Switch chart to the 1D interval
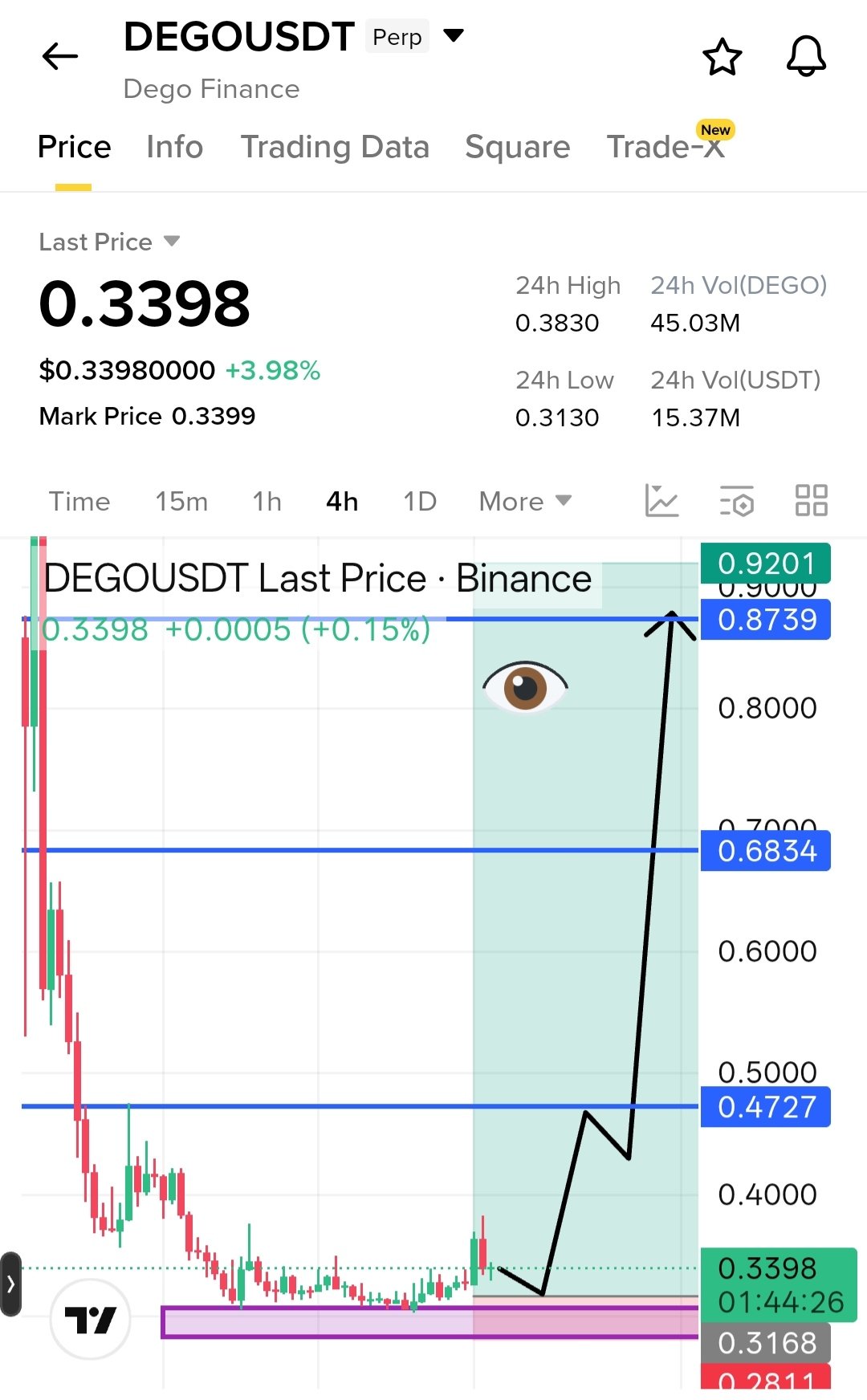Screen dimensions: 867x1400 click(420, 502)
